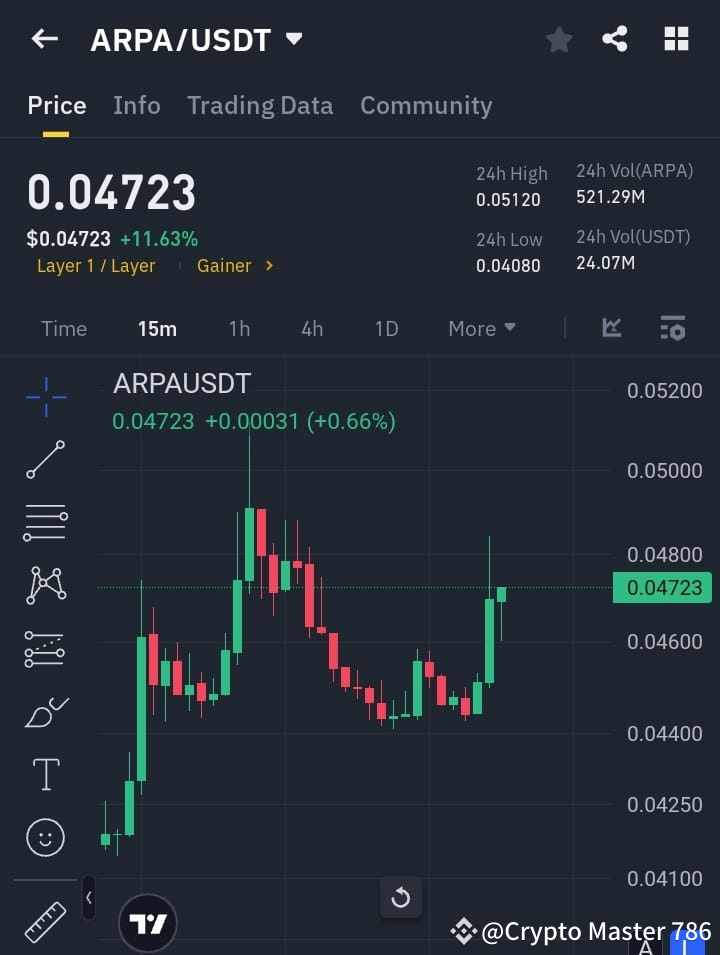Viewport: 720px width, 955px height.
Task: Toggle the favorite star for ARPA/USDT
Action: coord(558,39)
